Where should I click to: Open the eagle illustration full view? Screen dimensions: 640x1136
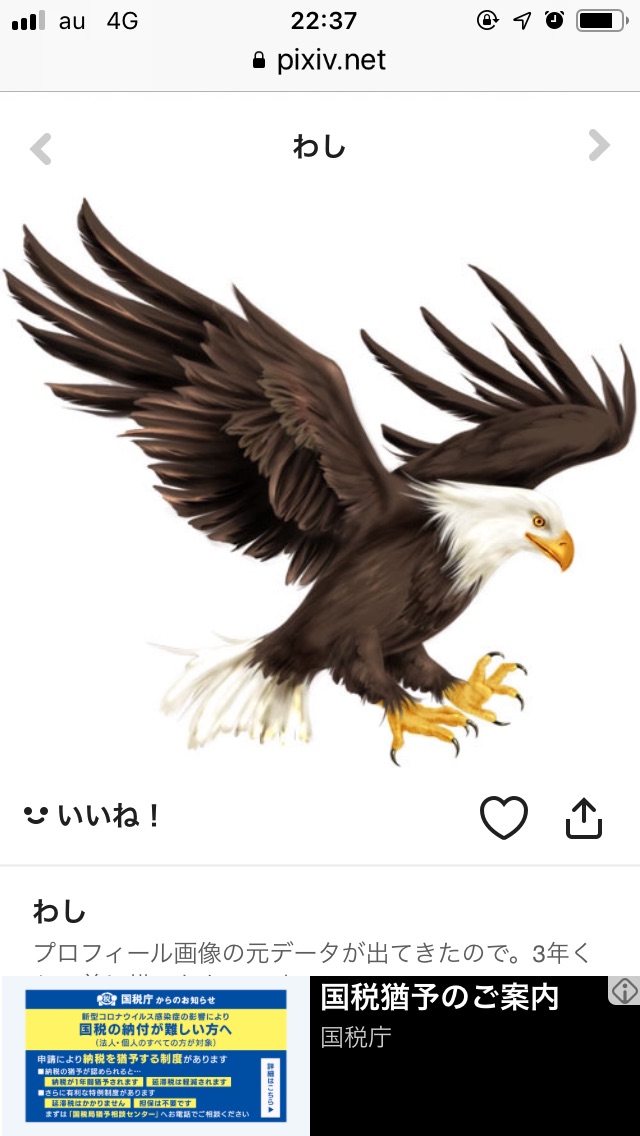(320, 480)
